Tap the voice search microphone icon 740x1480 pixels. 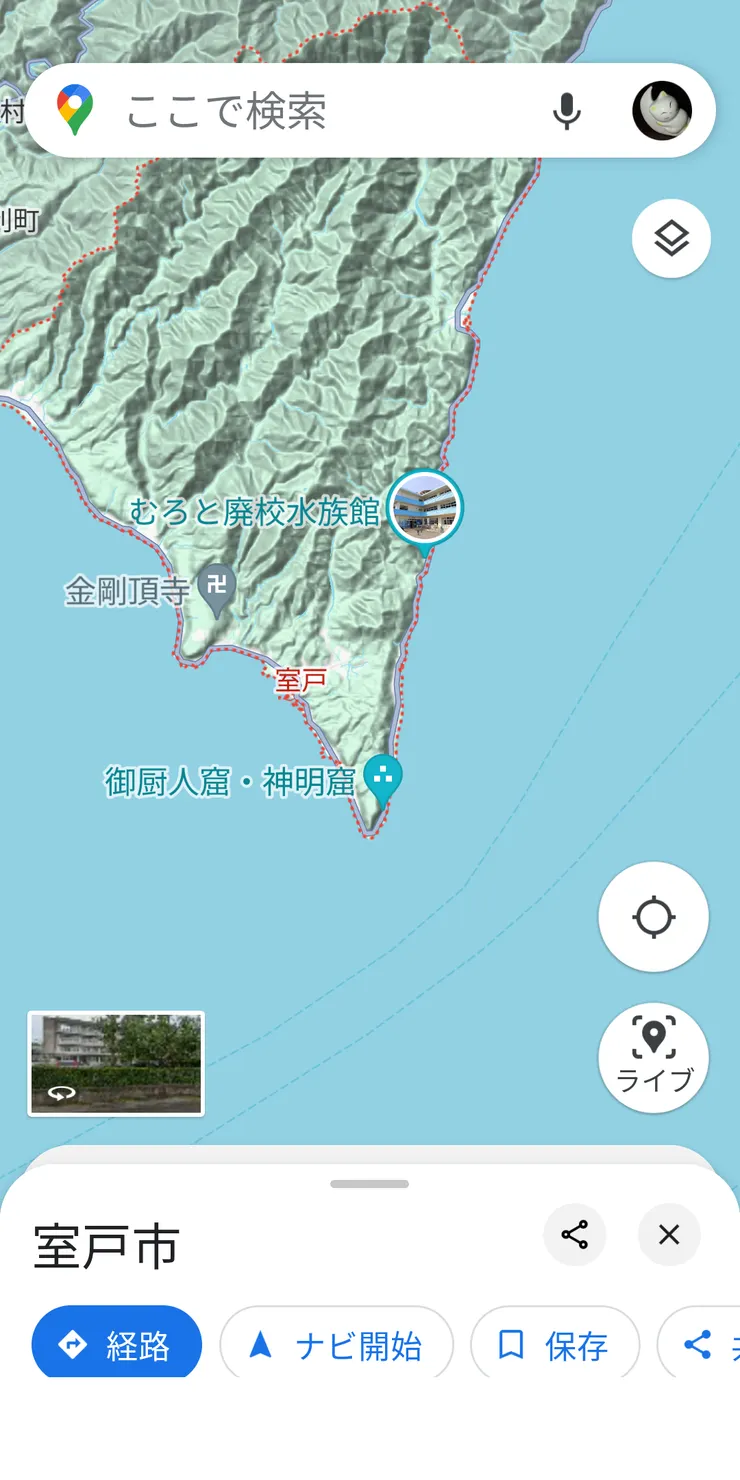tap(567, 111)
